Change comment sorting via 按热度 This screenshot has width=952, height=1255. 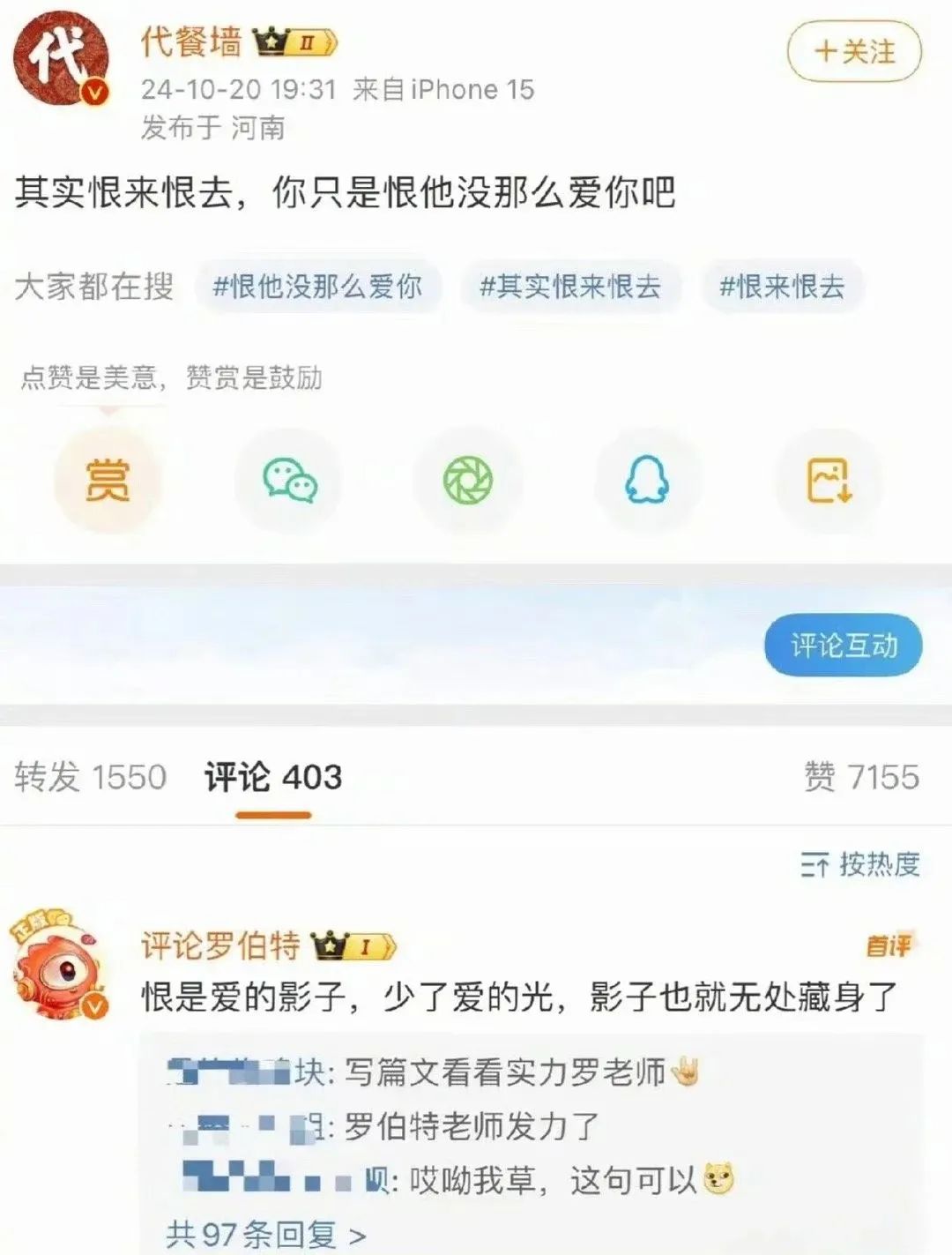pos(860,864)
